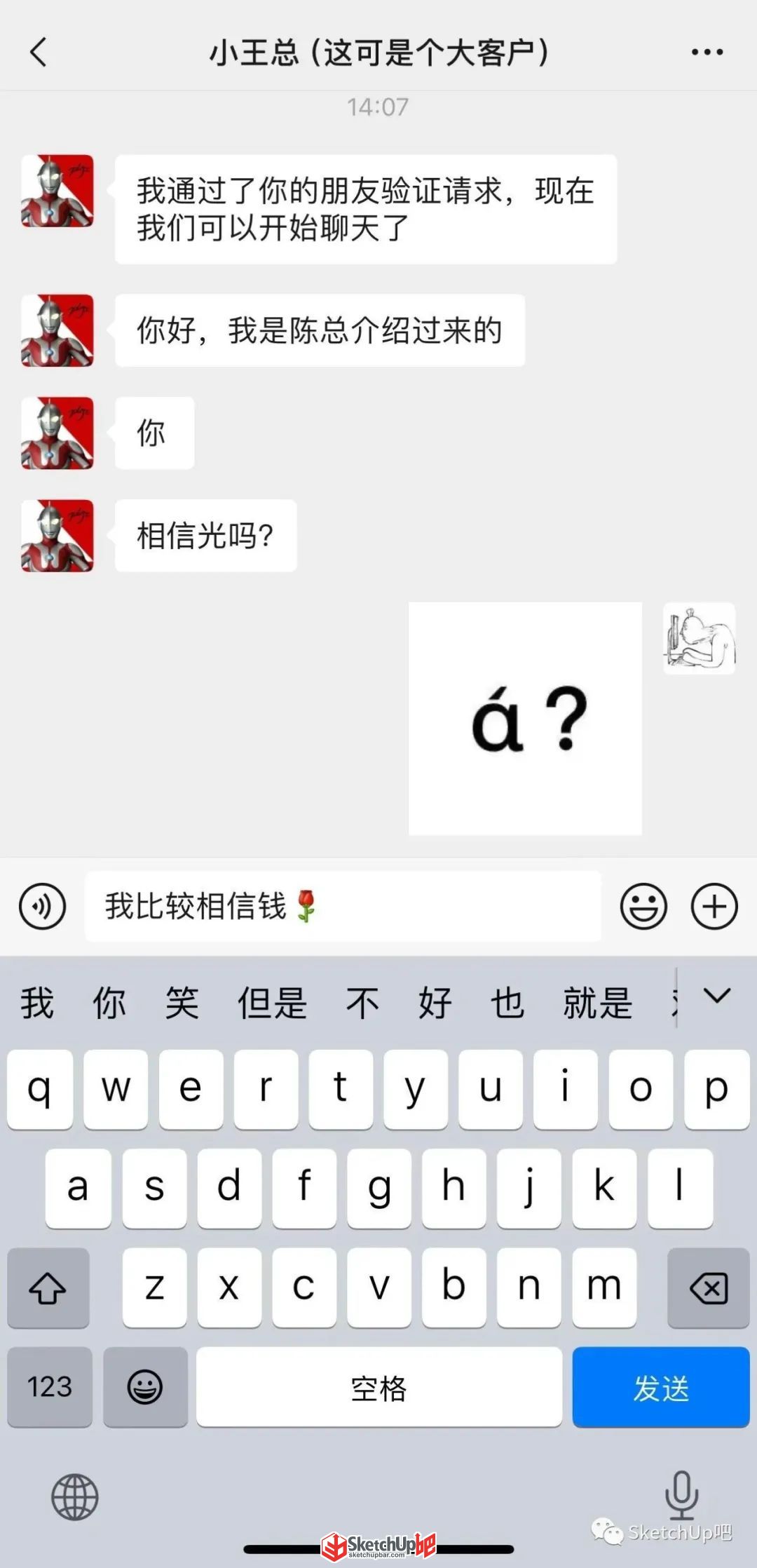
Task: Switch to the 123 number keyboard
Action: click(x=50, y=1387)
